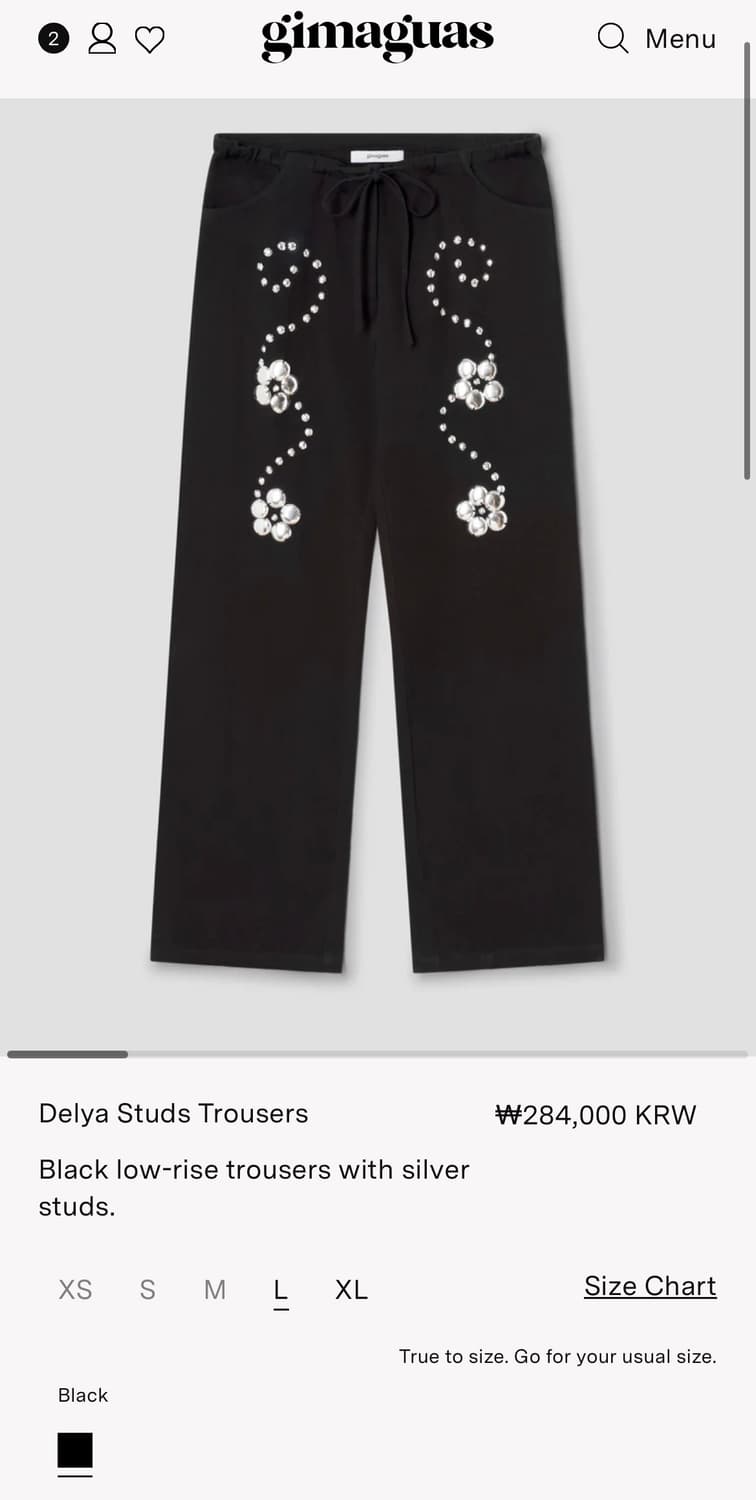Open the Size Chart

coord(649,1286)
